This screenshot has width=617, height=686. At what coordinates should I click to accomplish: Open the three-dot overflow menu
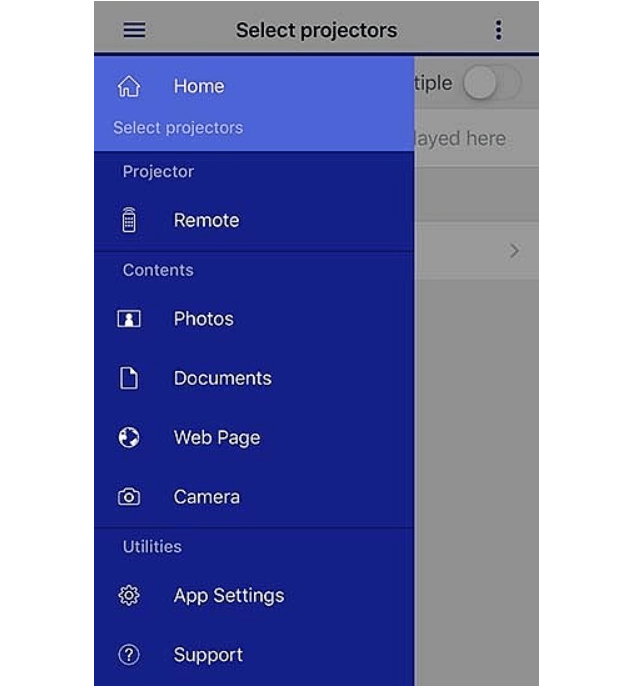(x=498, y=30)
